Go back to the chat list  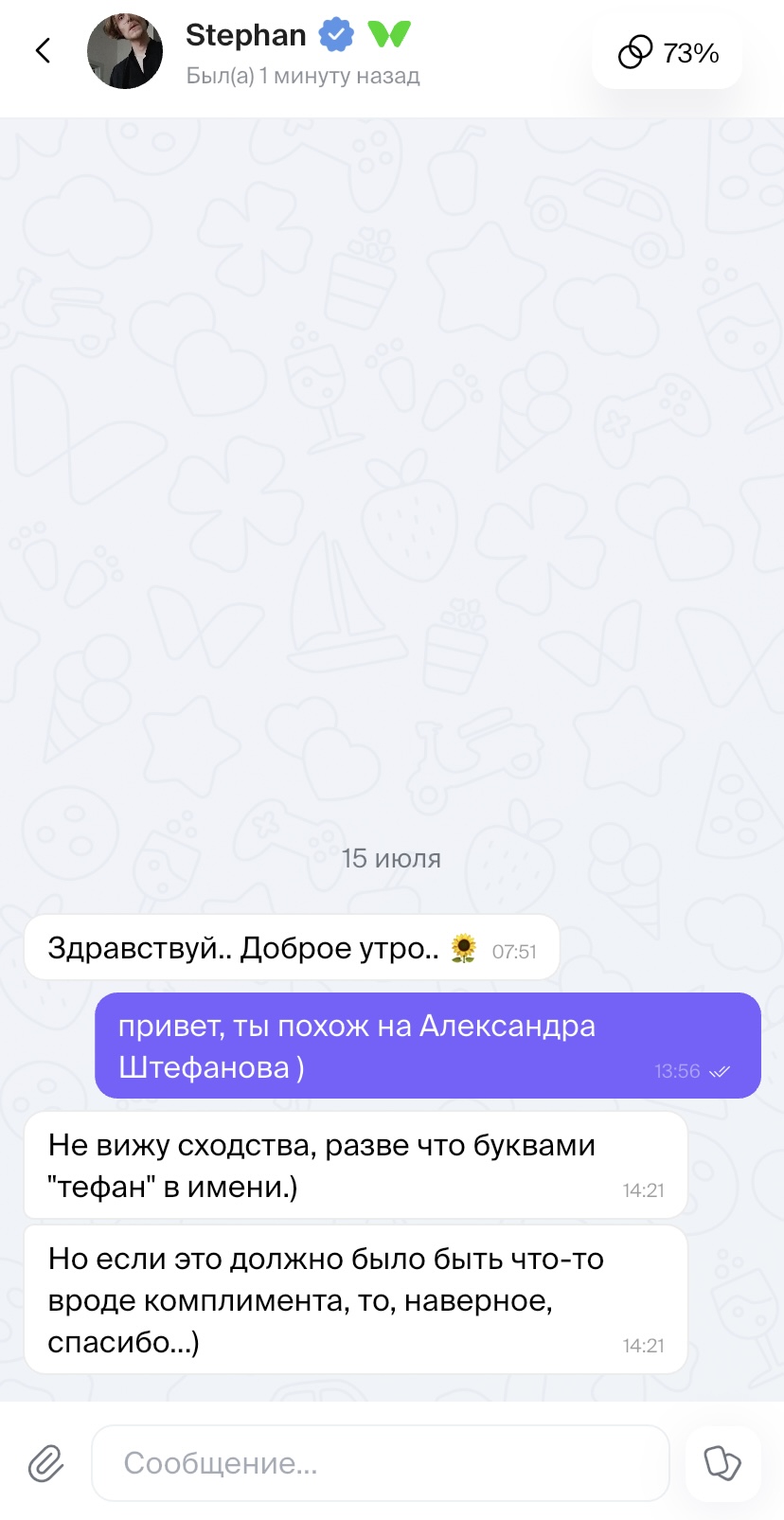(x=44, y=51)
